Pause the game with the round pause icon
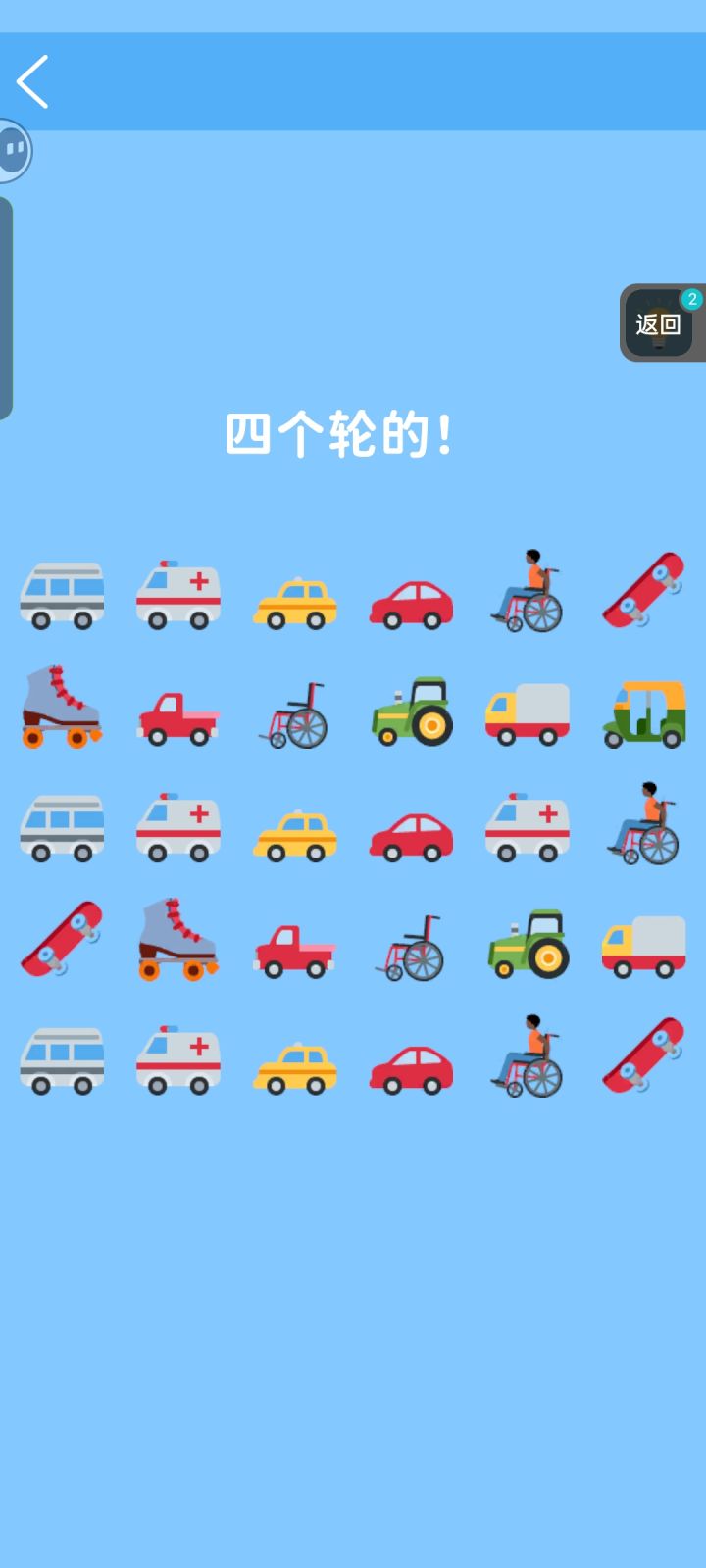 [x=12, y=150]
